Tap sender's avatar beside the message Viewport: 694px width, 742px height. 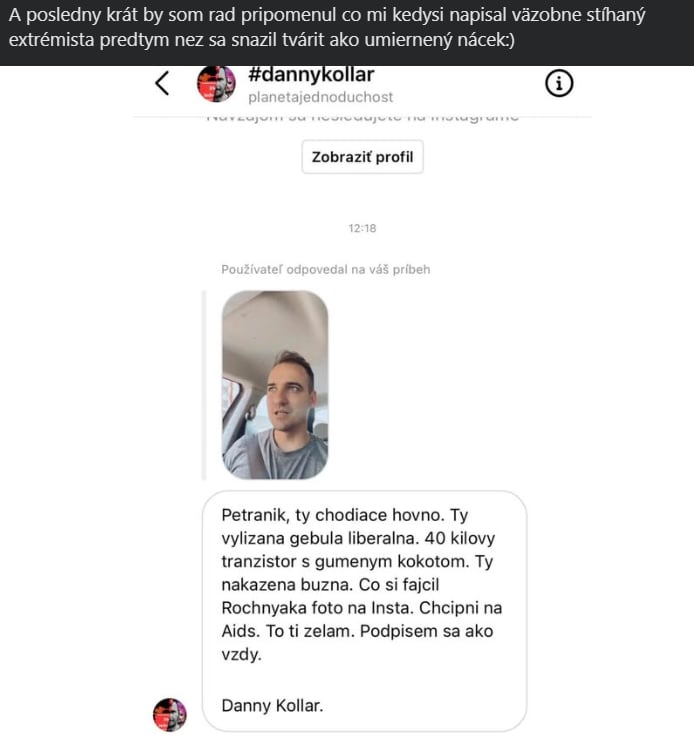169,714
